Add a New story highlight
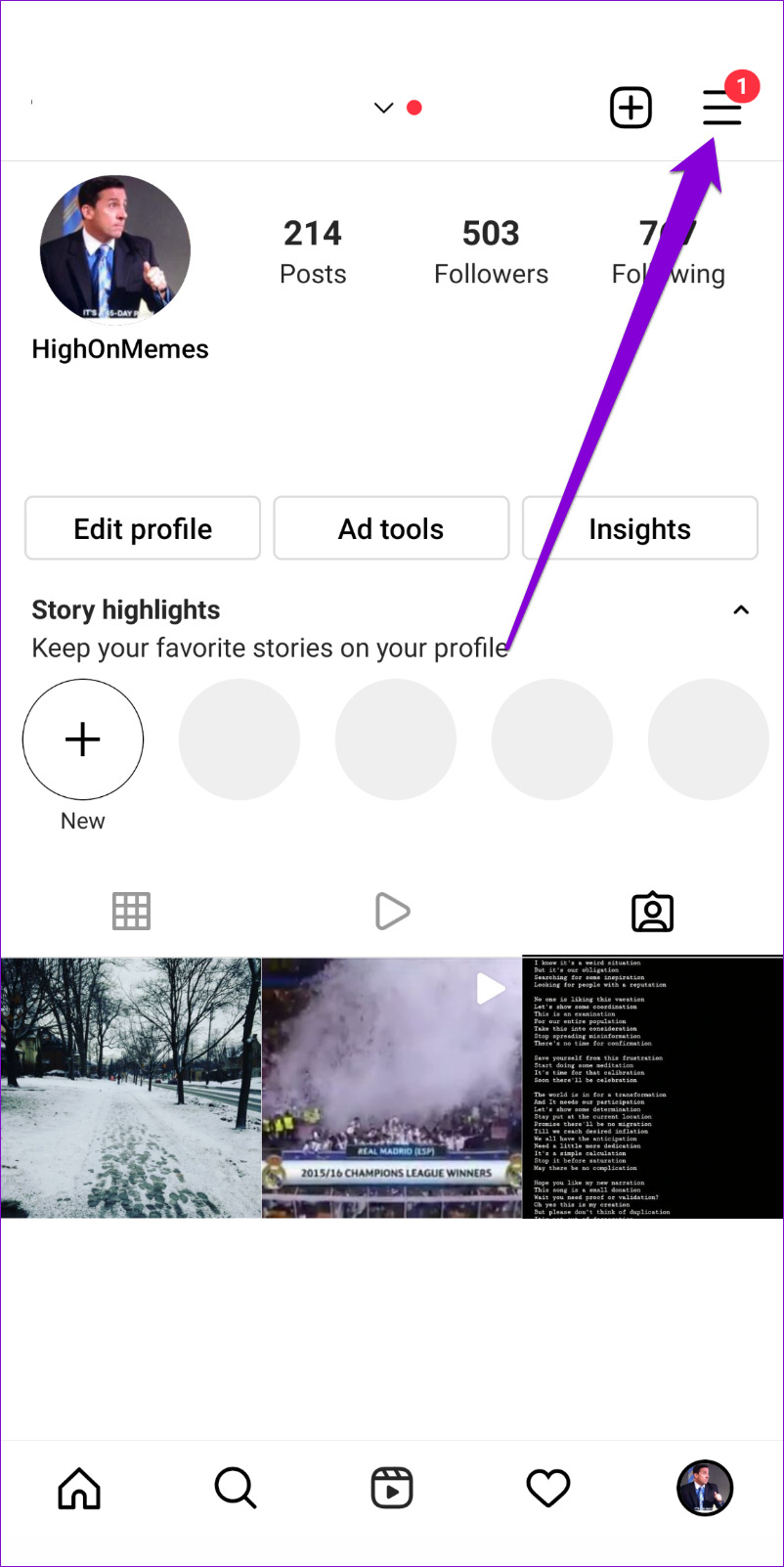Screen dimensions: 784x1567 tap(83, 739)
